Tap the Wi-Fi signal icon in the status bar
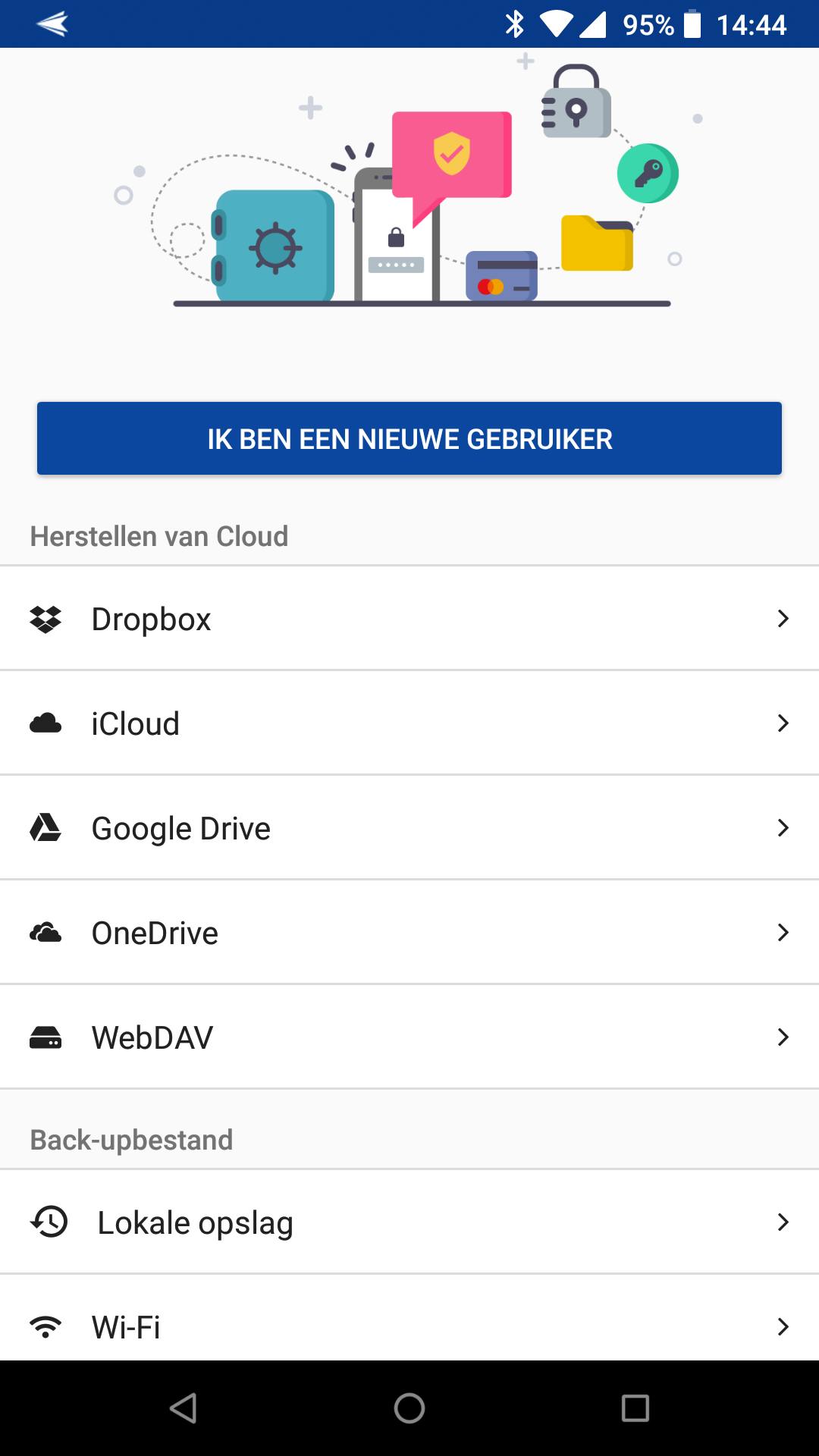The width and height of the screenshot is (819, 1456). point(559,23)
